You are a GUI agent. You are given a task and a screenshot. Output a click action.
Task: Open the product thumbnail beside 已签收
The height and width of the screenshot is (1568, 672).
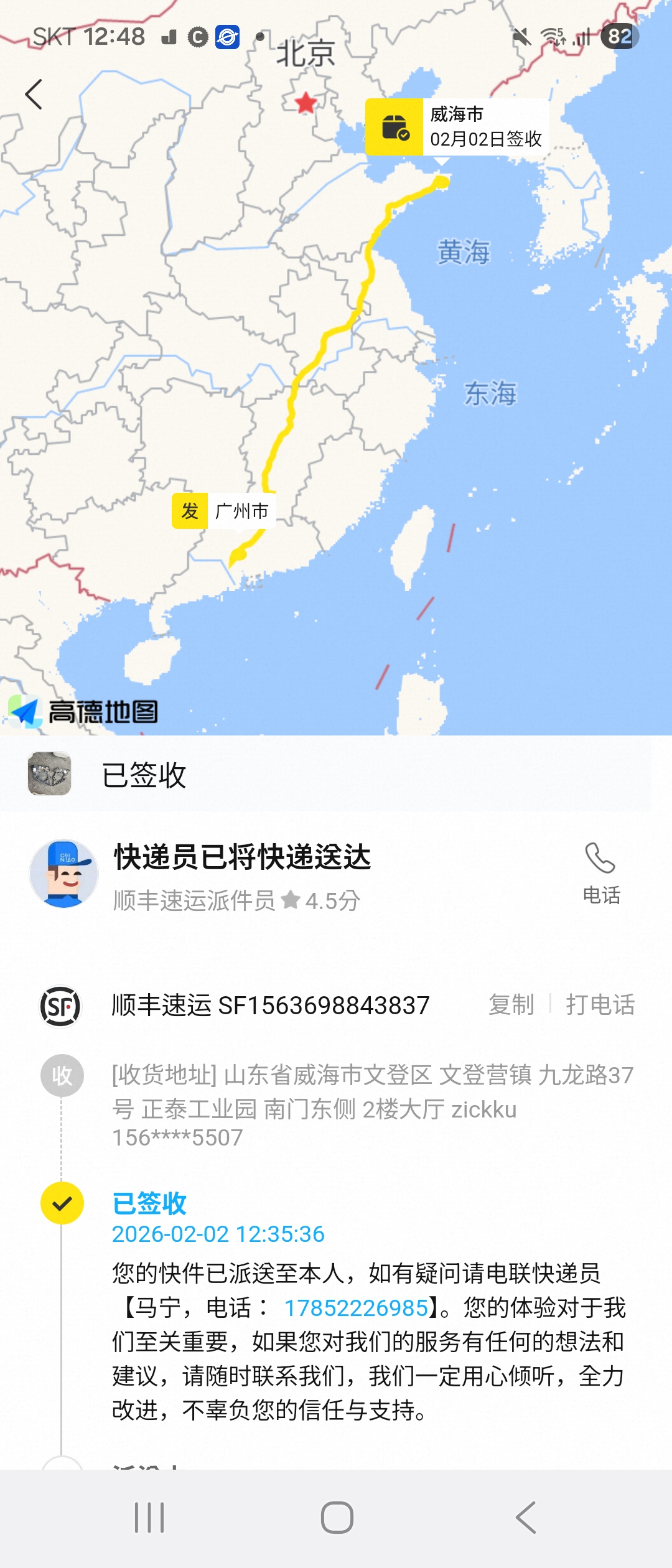tap(50, 774)
